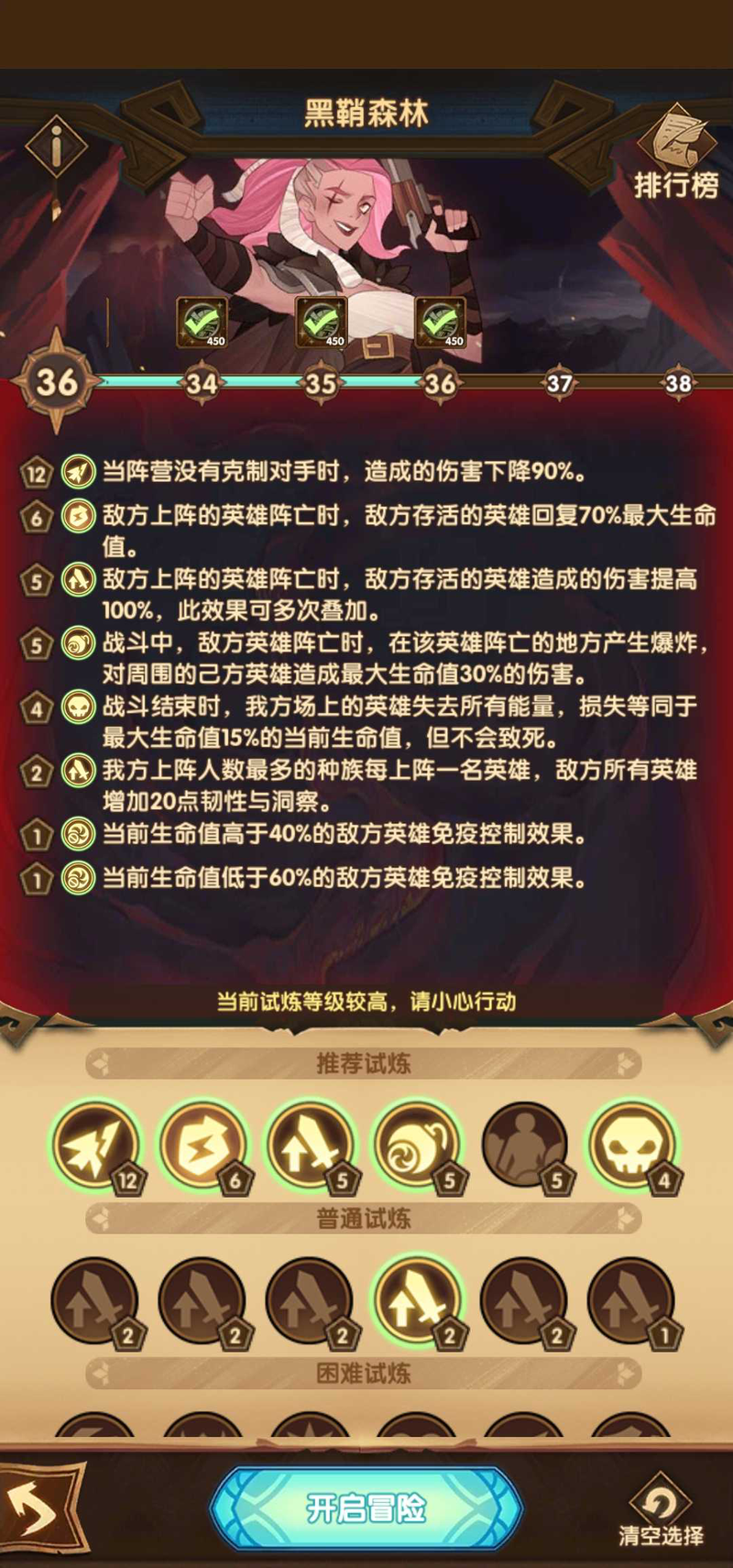Go back with the arrow button
Image resolution: width=733 pixels, height=1568 pixels.
pos(38,1509)
